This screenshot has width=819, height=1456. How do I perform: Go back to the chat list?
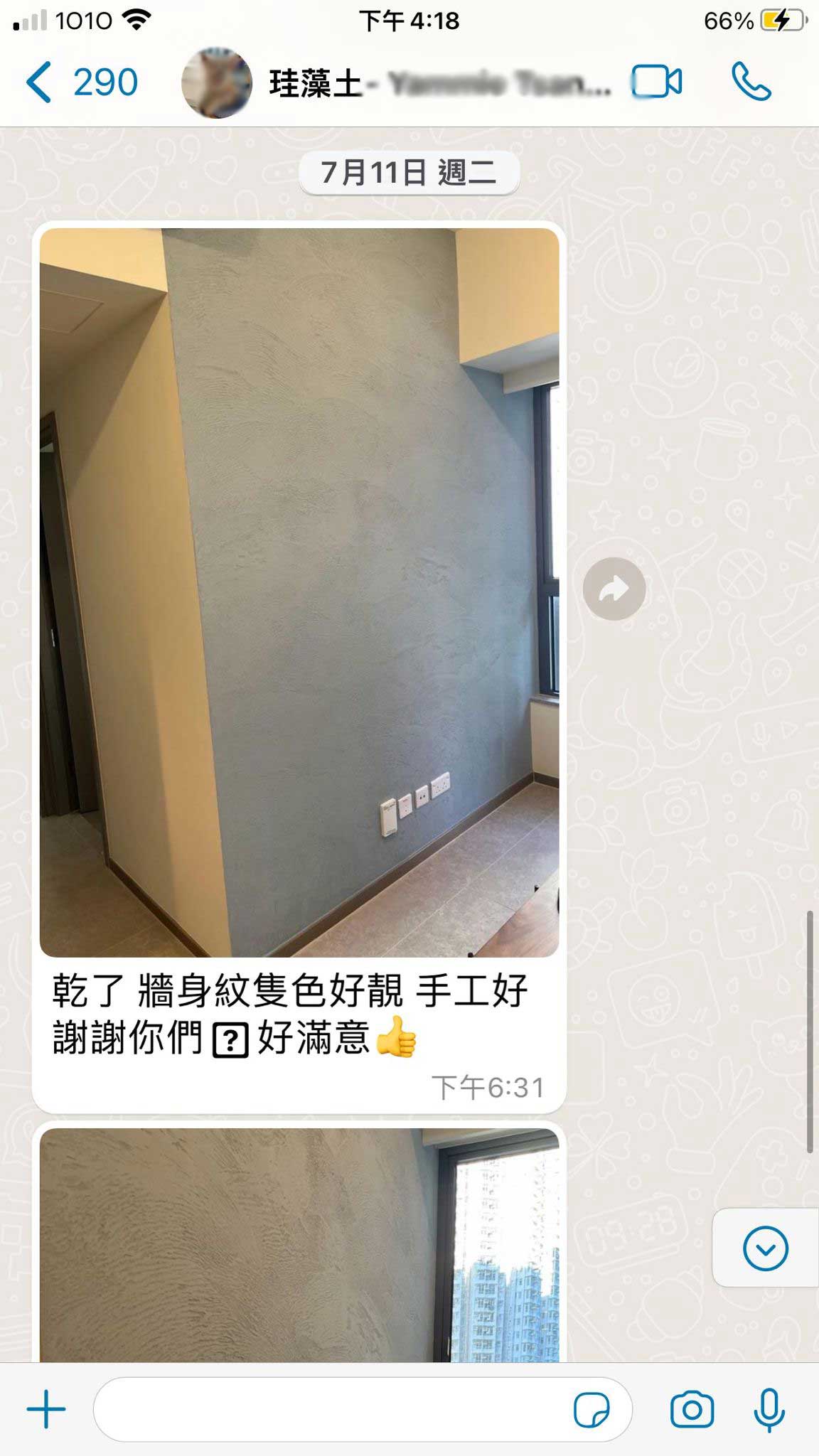click(82, 82)
